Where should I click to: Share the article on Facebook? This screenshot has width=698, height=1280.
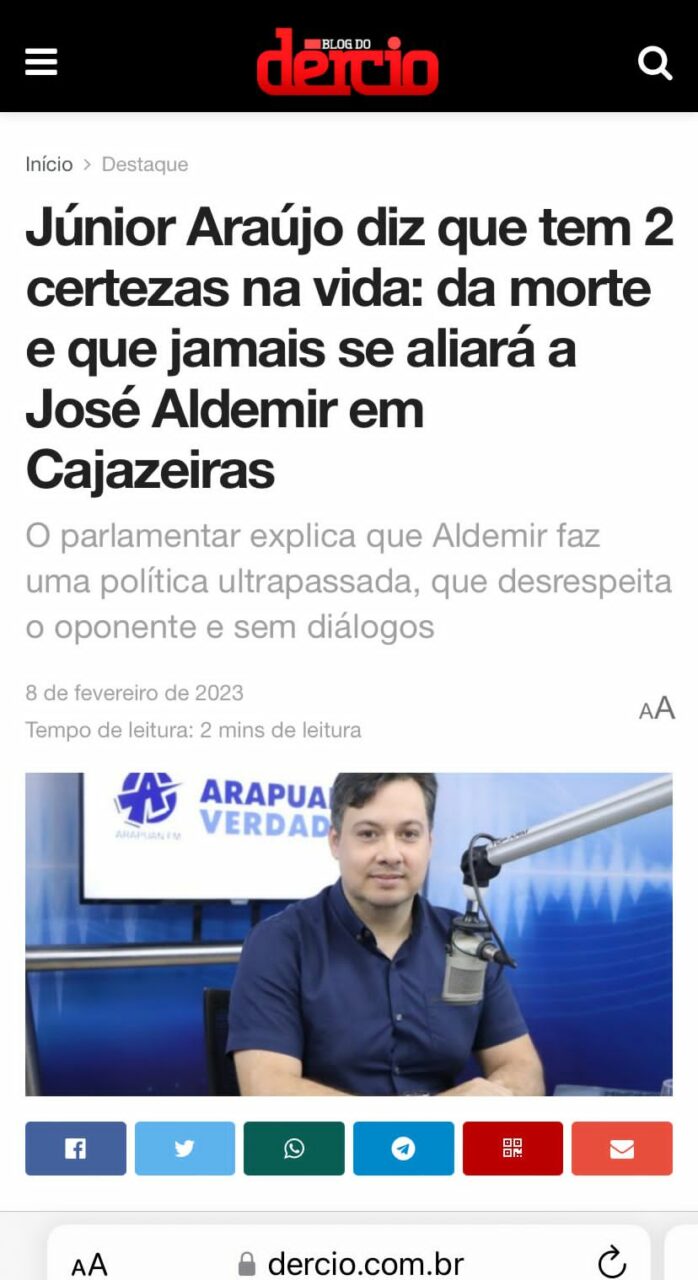pos(76,1148)
